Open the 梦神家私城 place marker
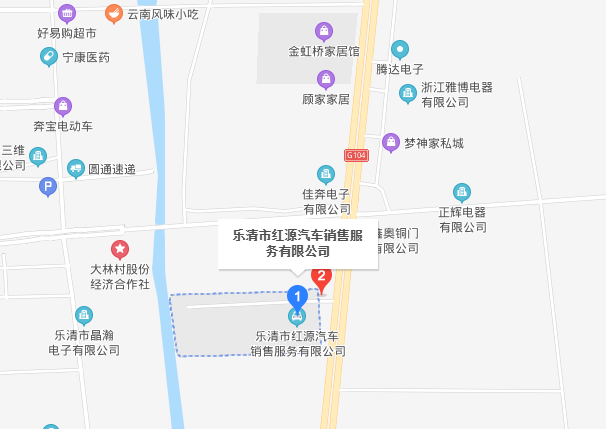 point(391,142)
